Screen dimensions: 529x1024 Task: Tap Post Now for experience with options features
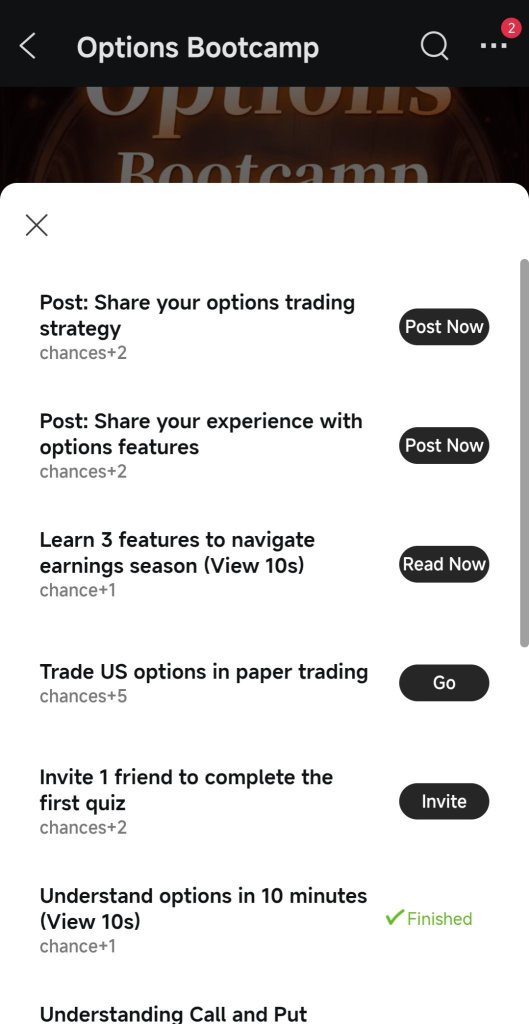coord(444,445)
